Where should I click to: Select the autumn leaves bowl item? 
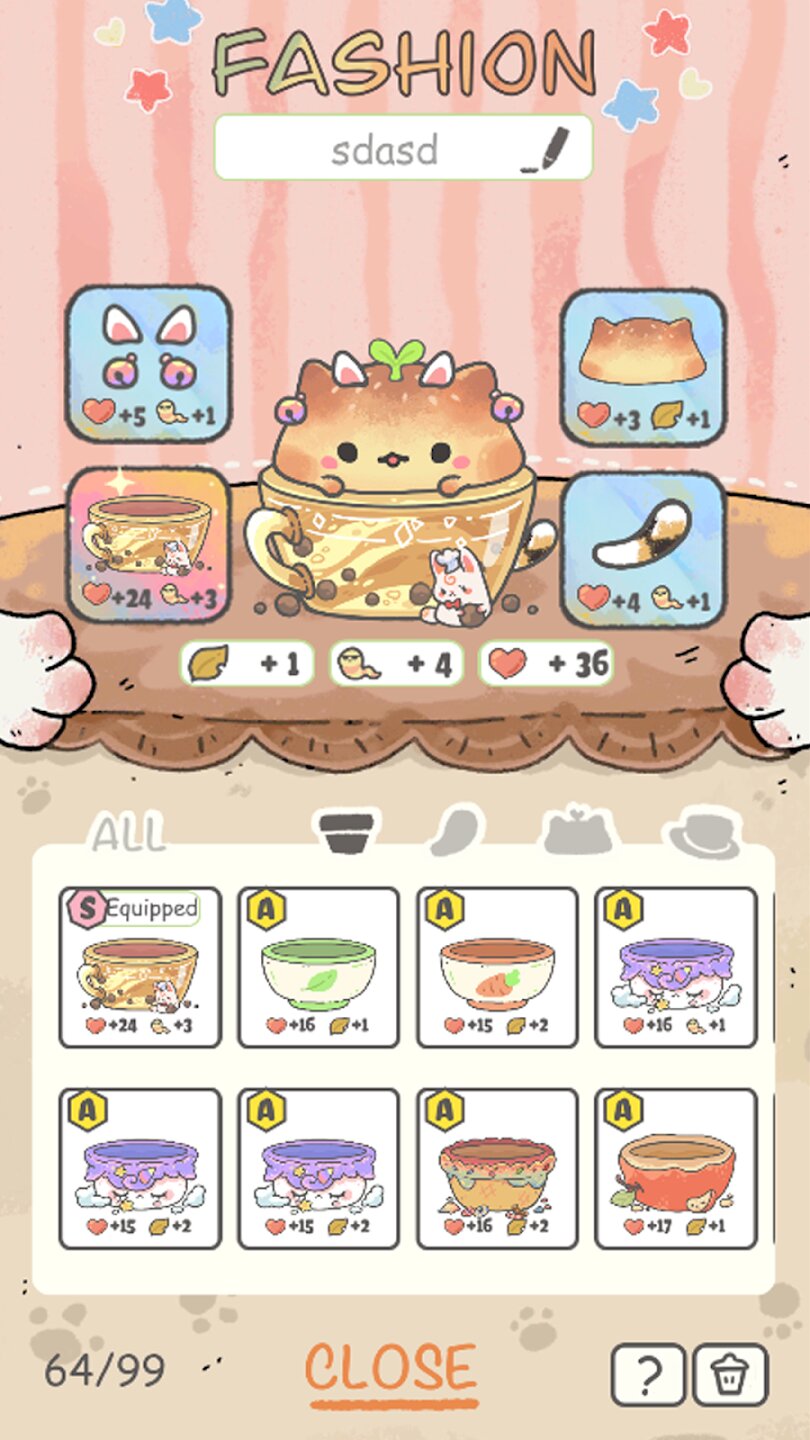[497, 1168]
